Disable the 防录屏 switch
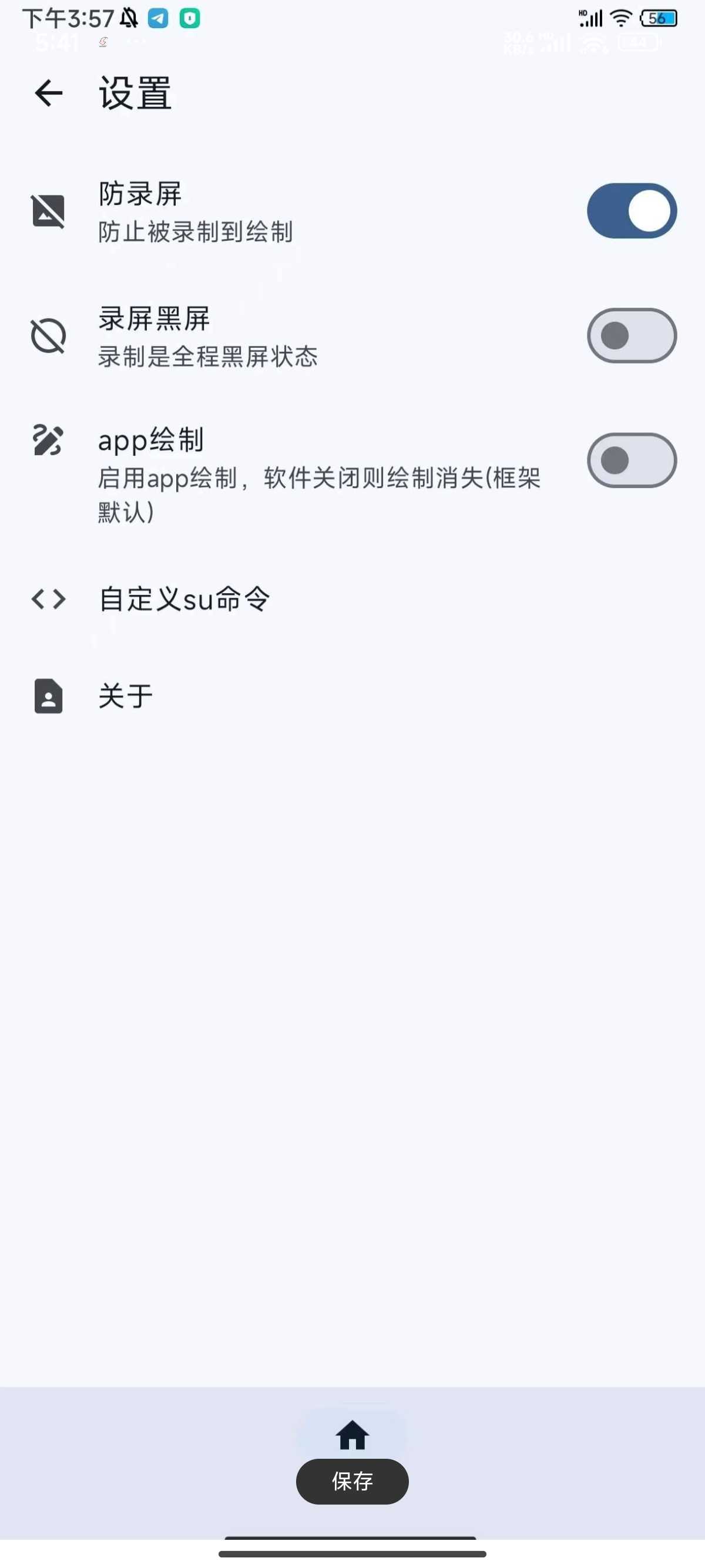Screen dimensions: 705x1568 pos(632,211)
